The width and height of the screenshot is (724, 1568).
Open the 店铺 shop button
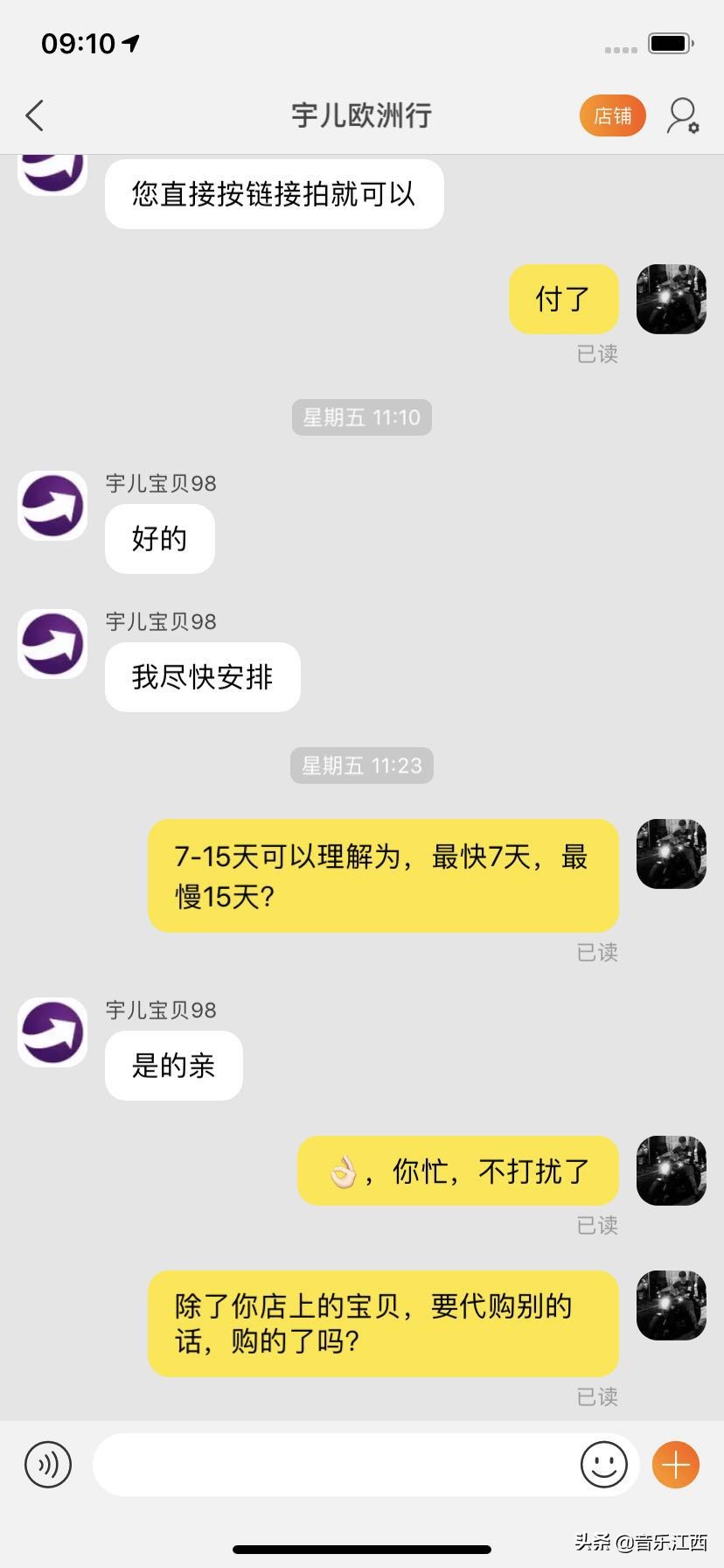pos(612,115)
